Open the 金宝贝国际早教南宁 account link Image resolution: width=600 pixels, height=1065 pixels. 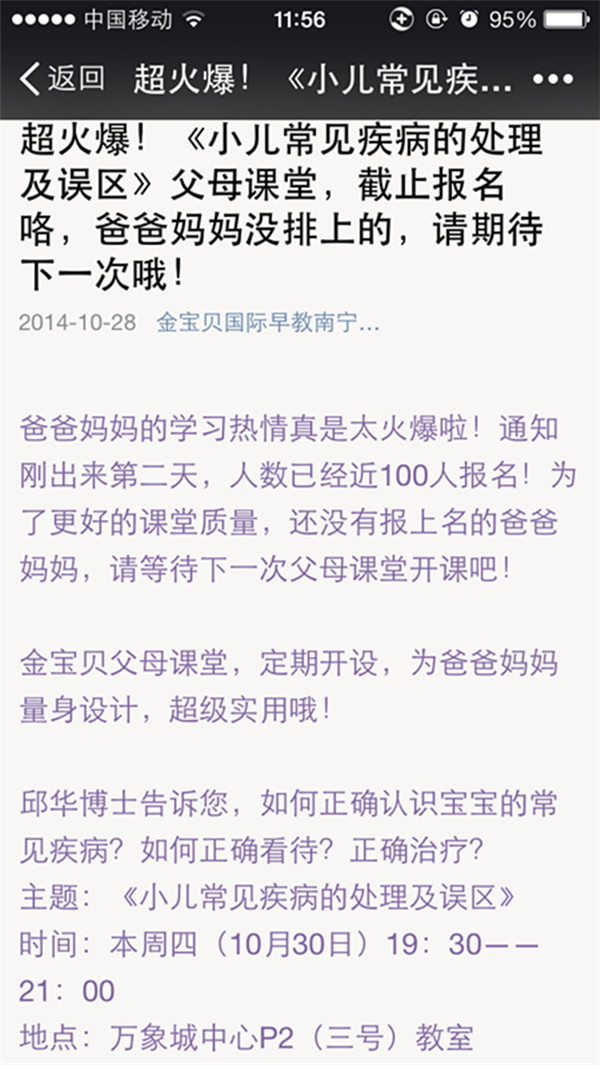[x=267, y=323]
